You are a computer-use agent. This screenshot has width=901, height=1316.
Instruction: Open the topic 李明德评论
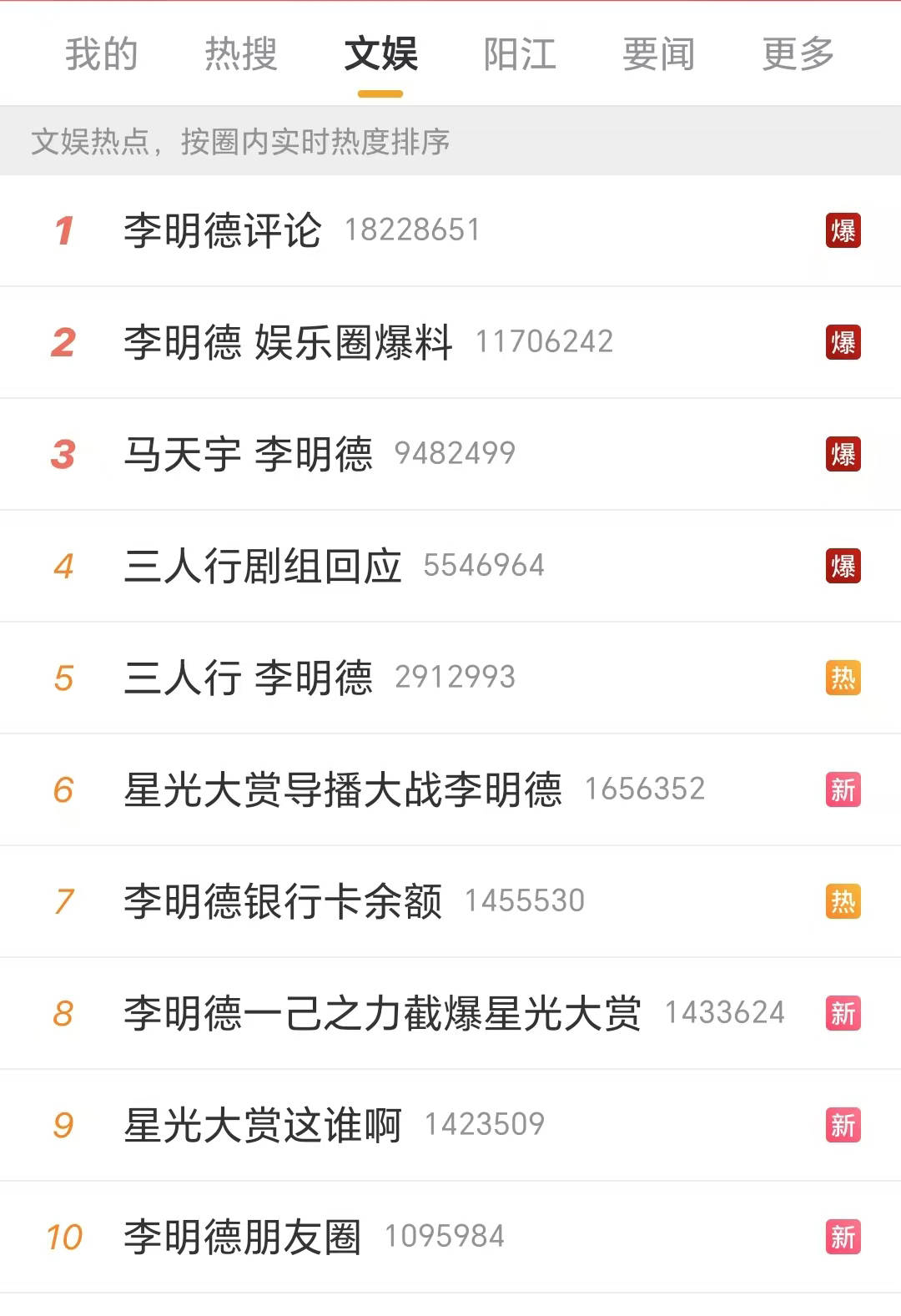coord(222,230)
